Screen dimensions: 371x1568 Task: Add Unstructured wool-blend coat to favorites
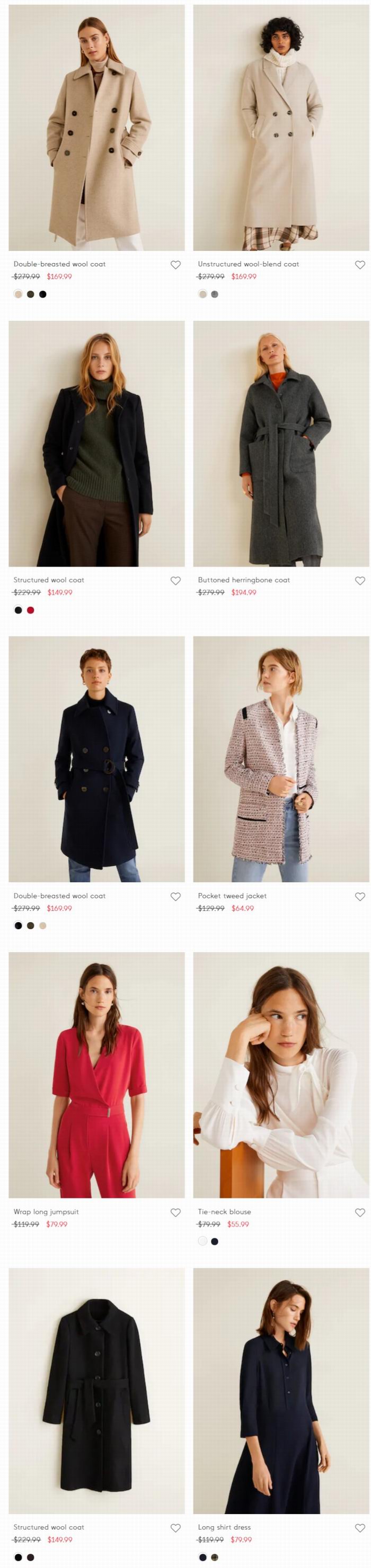coord(359,265)
